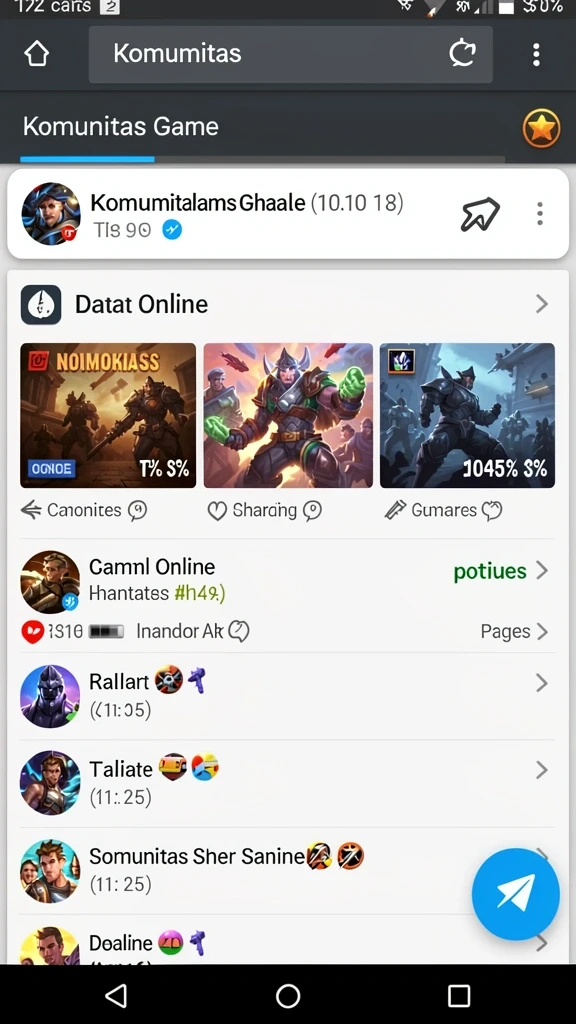Open the KomumitalamsGhaale card options menu
The width and height of the screenshot is (576, 1024).
(x=539, y=214)
